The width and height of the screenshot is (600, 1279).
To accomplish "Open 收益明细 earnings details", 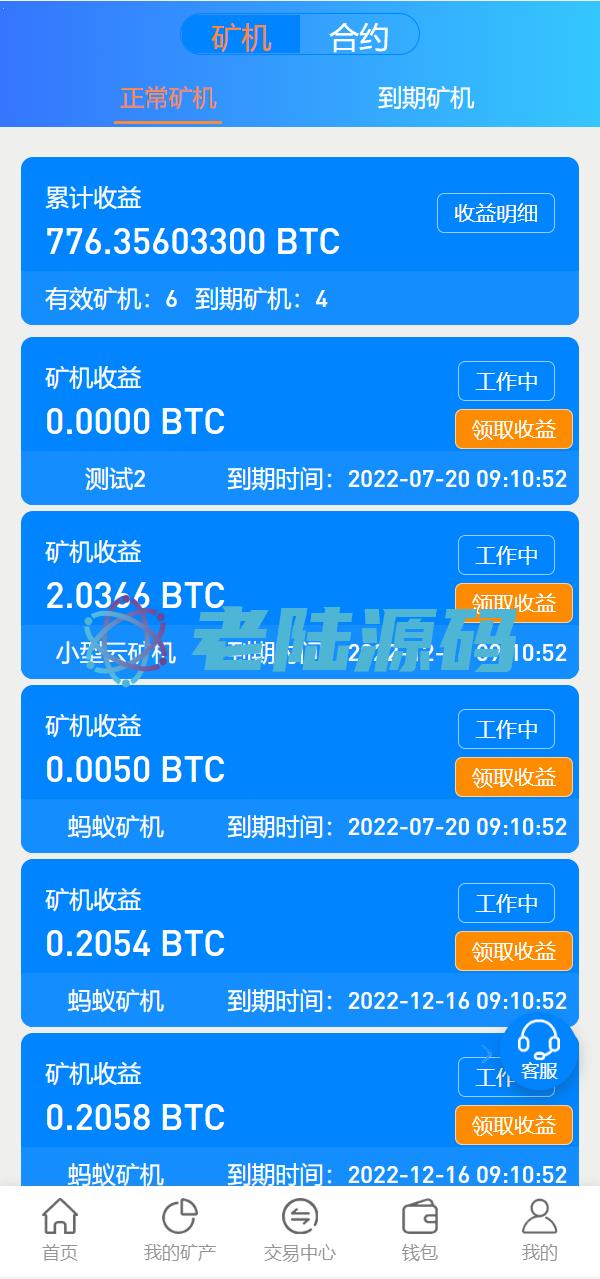I will click(496, 213).
